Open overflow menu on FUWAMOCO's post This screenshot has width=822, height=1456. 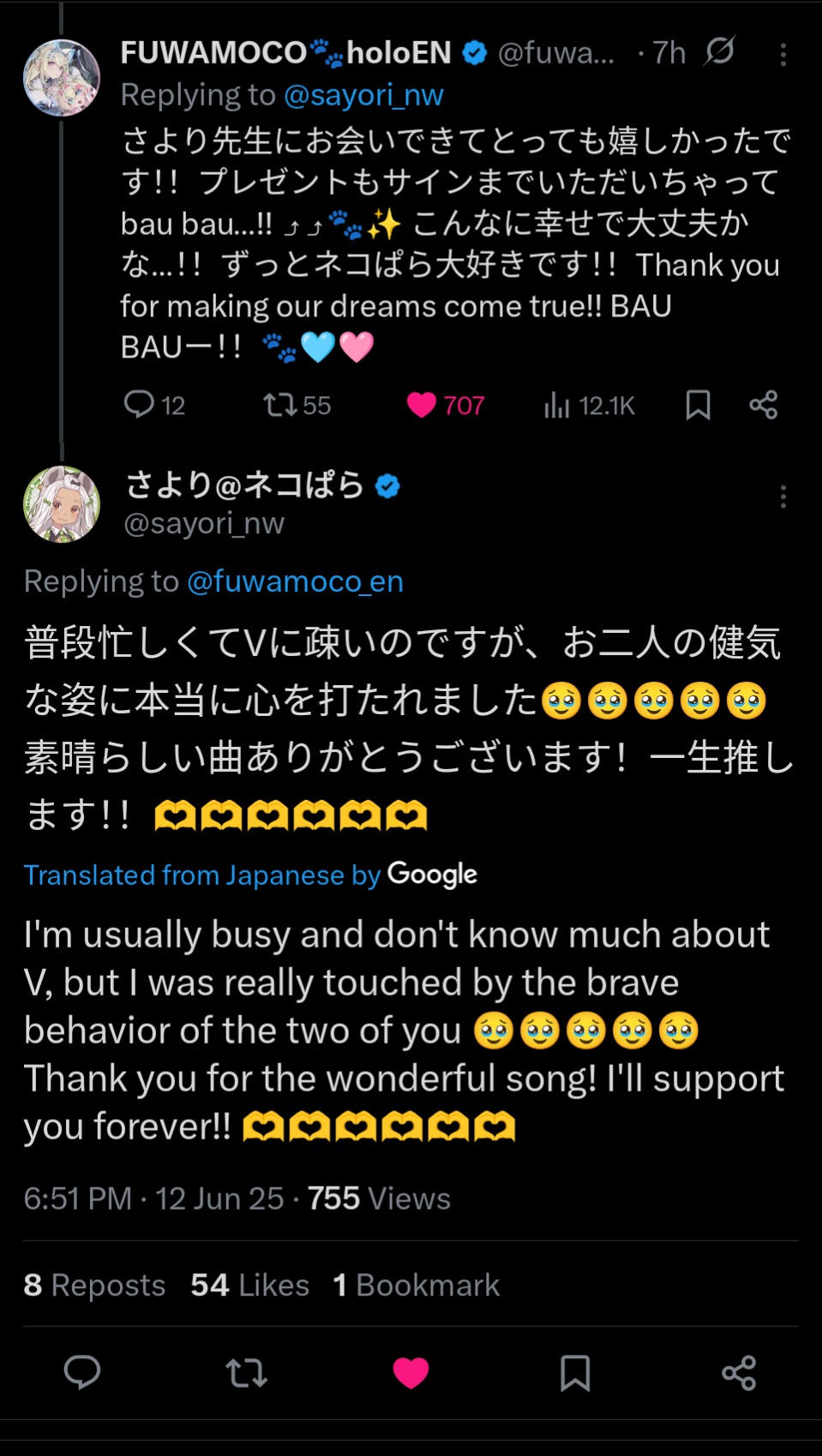point(783,55)
